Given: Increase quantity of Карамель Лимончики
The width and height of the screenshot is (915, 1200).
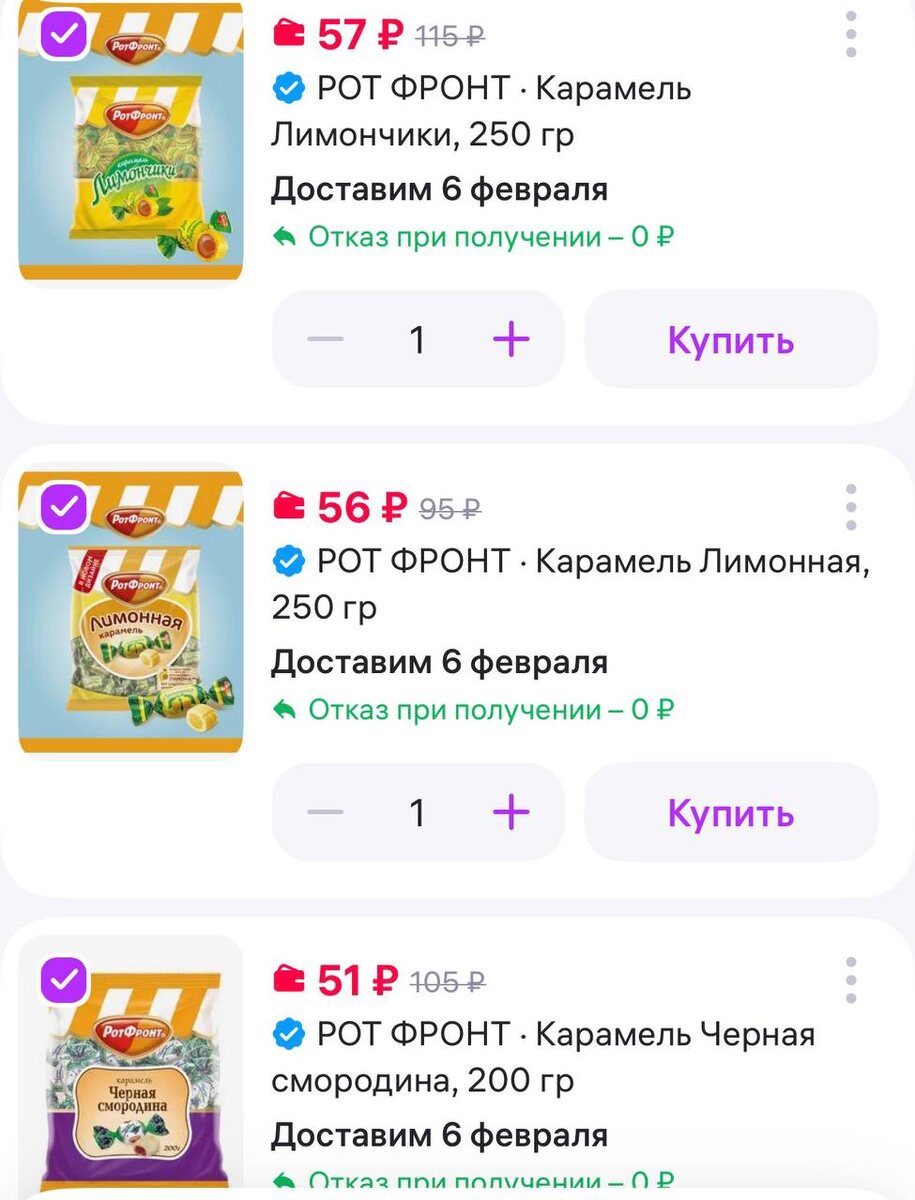Looking at the screenshot, I should [511, 340].
